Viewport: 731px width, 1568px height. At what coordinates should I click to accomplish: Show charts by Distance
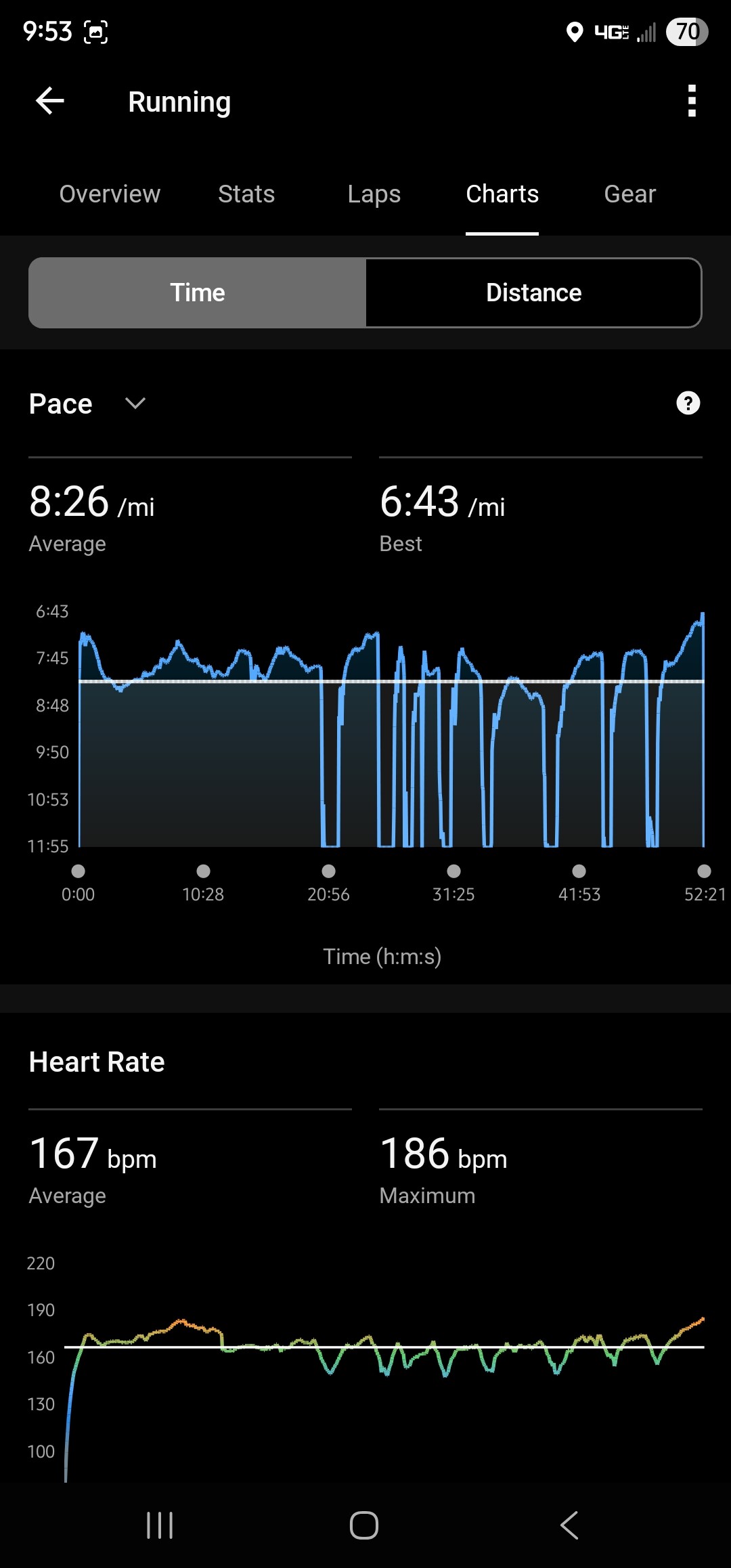pos(533,293)
